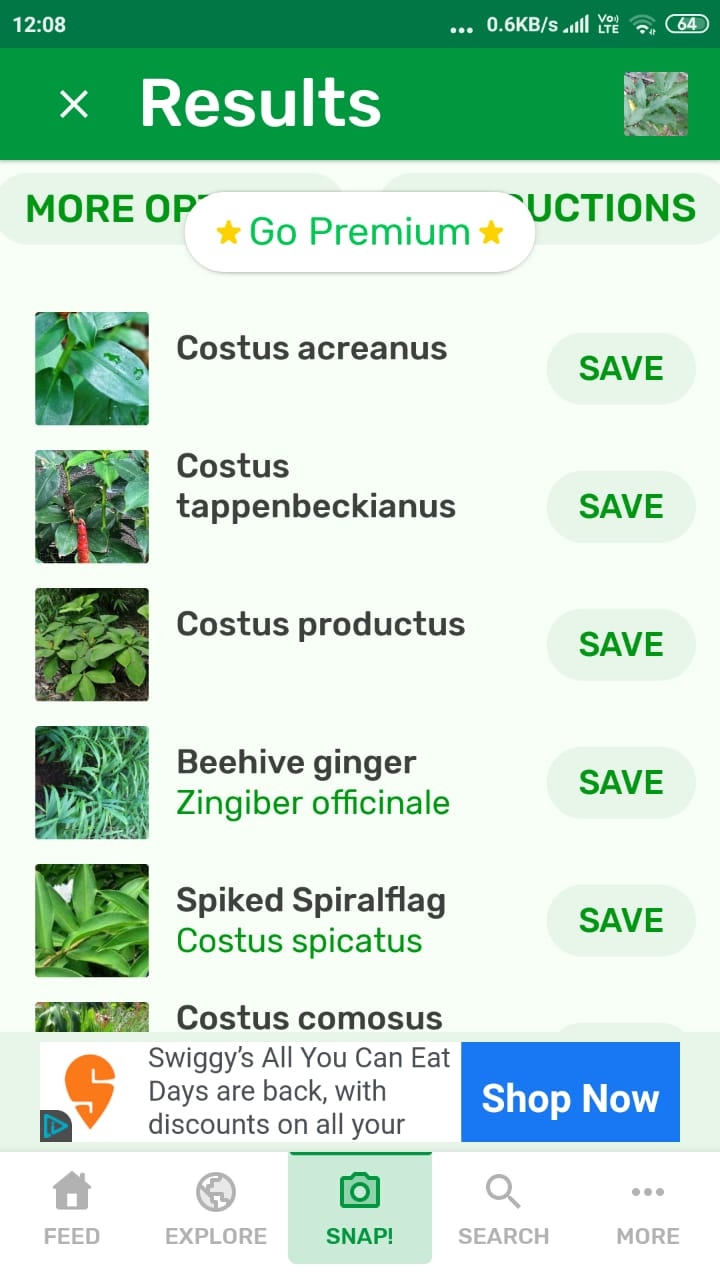The width and height of the screenshot is (720, 1280).
Task: Tap Shop Now on the Swiggy ad
Action: coord(570,1098)
